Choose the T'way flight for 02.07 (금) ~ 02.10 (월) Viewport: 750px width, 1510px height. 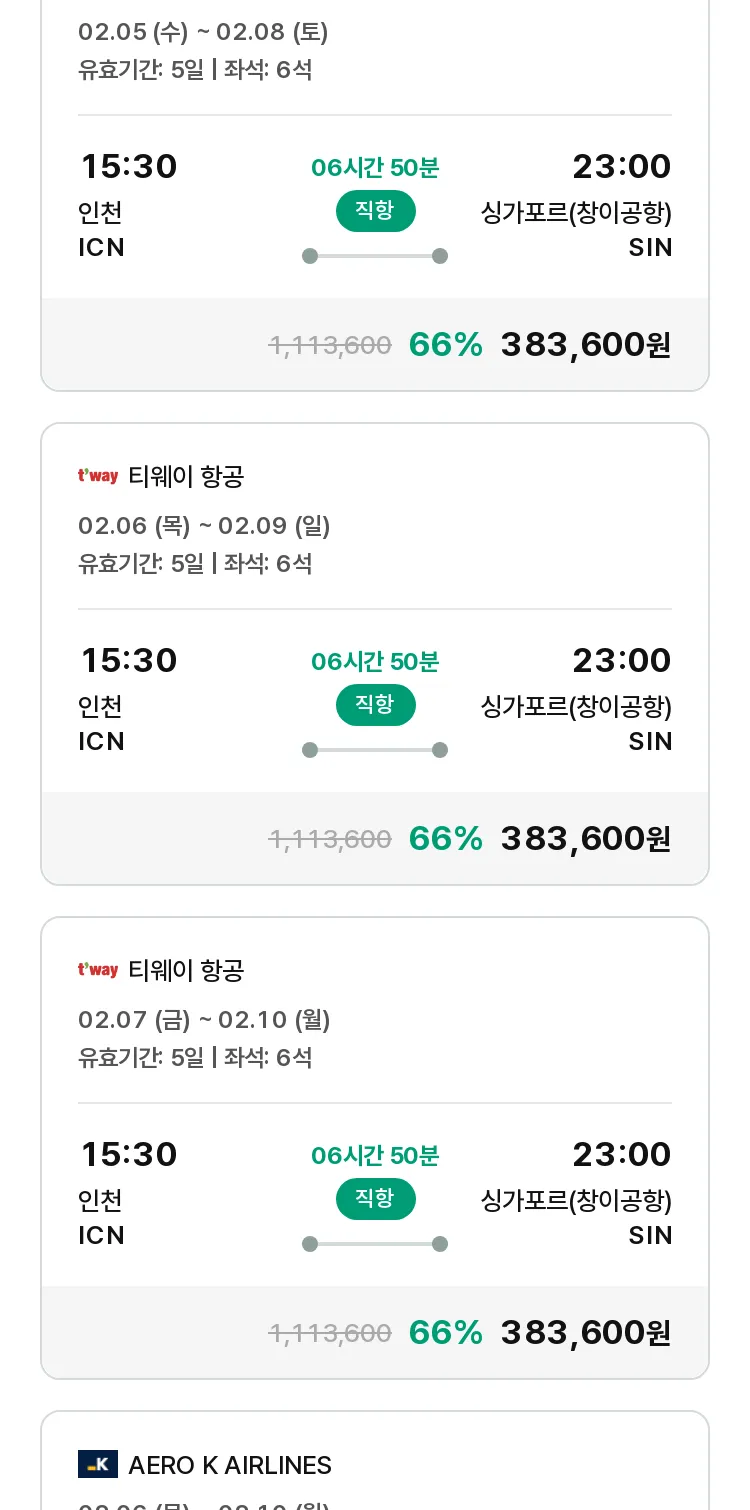pyautogui.click(x=375, y=1148)
